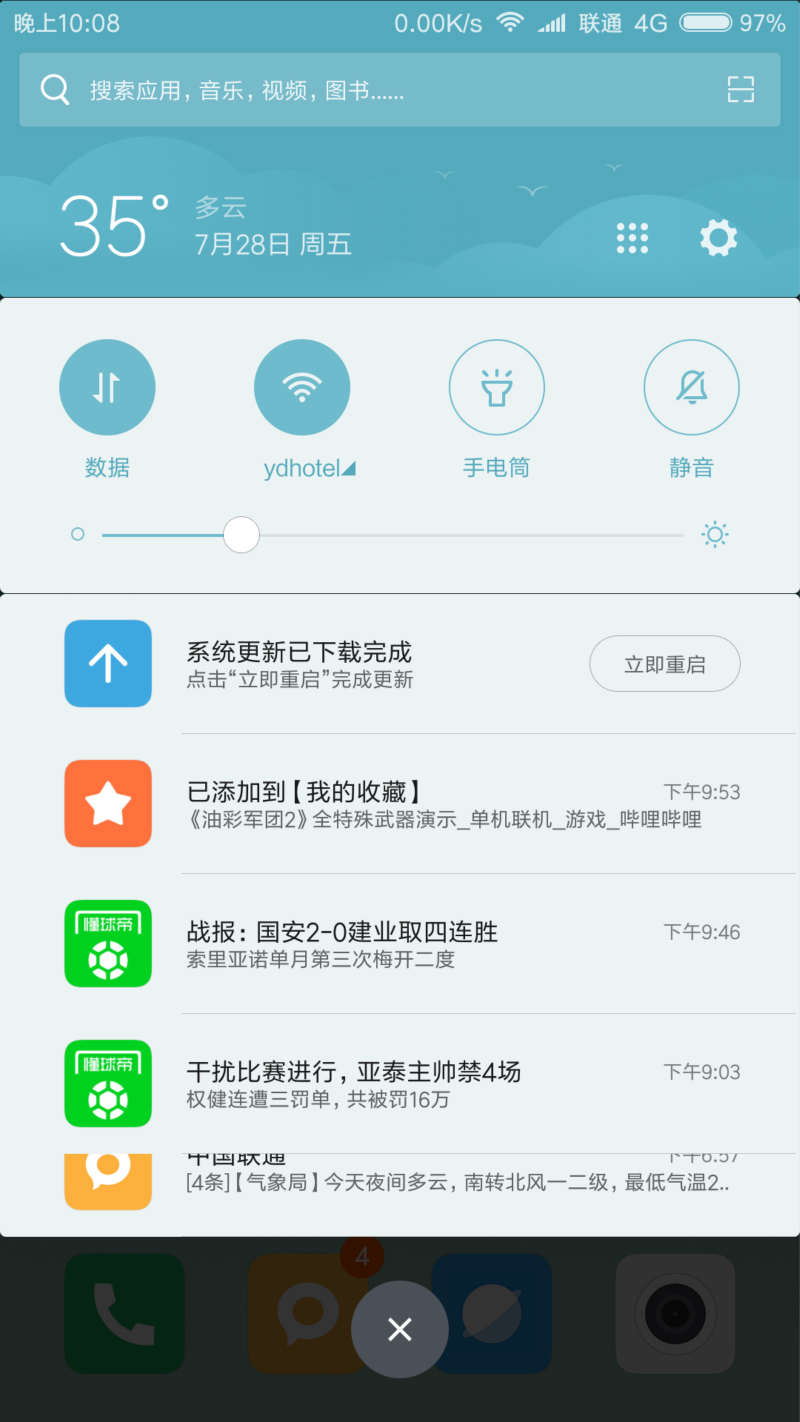Toggle the ydhotel Wi-Fi connection

click(x=302, y=388)
